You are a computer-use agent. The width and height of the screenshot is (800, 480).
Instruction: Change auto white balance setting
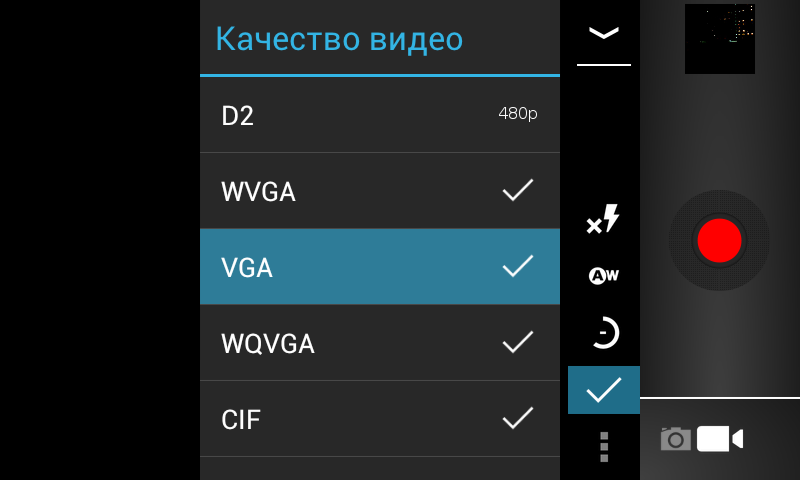click(604, 275)
